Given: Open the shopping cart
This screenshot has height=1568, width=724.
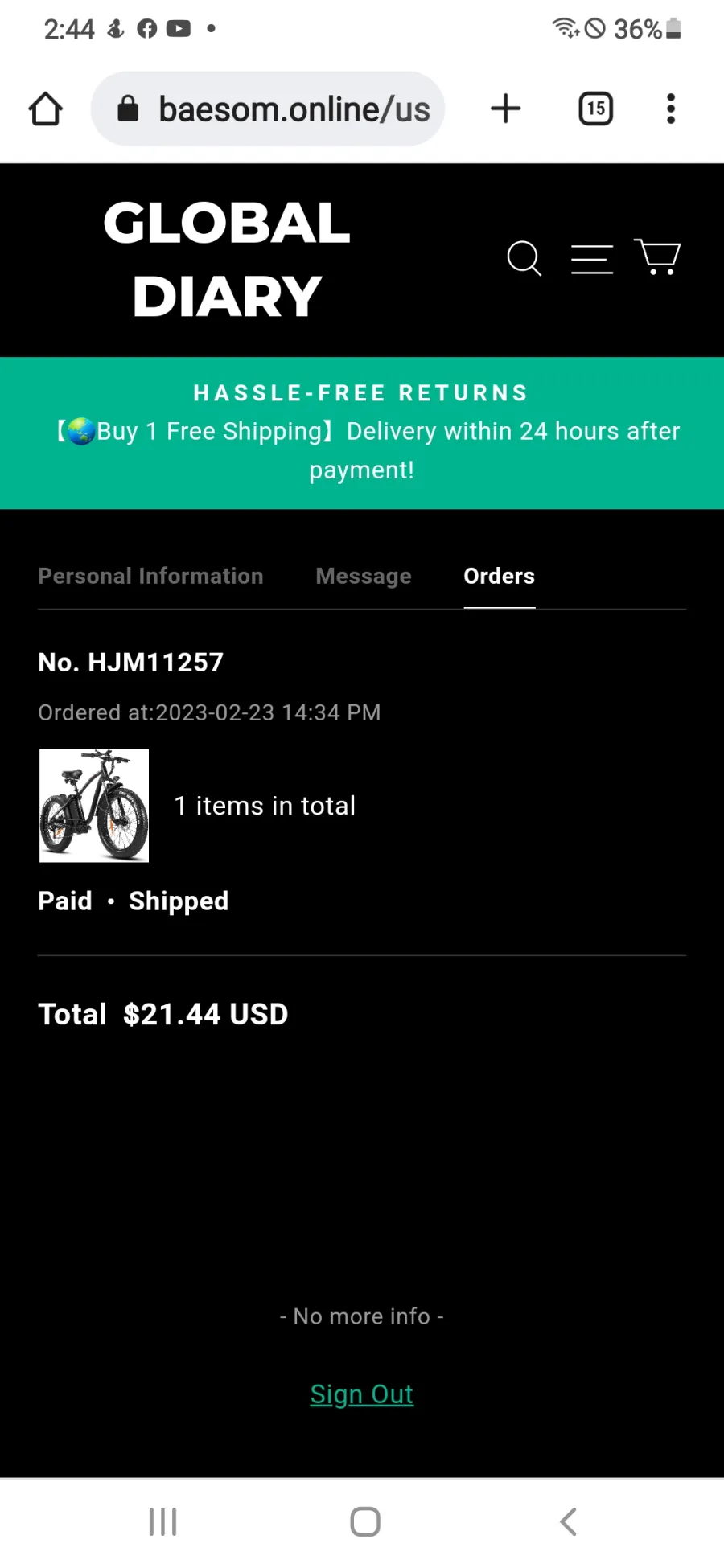Looking at the screenshot, I should coord(657,257).
